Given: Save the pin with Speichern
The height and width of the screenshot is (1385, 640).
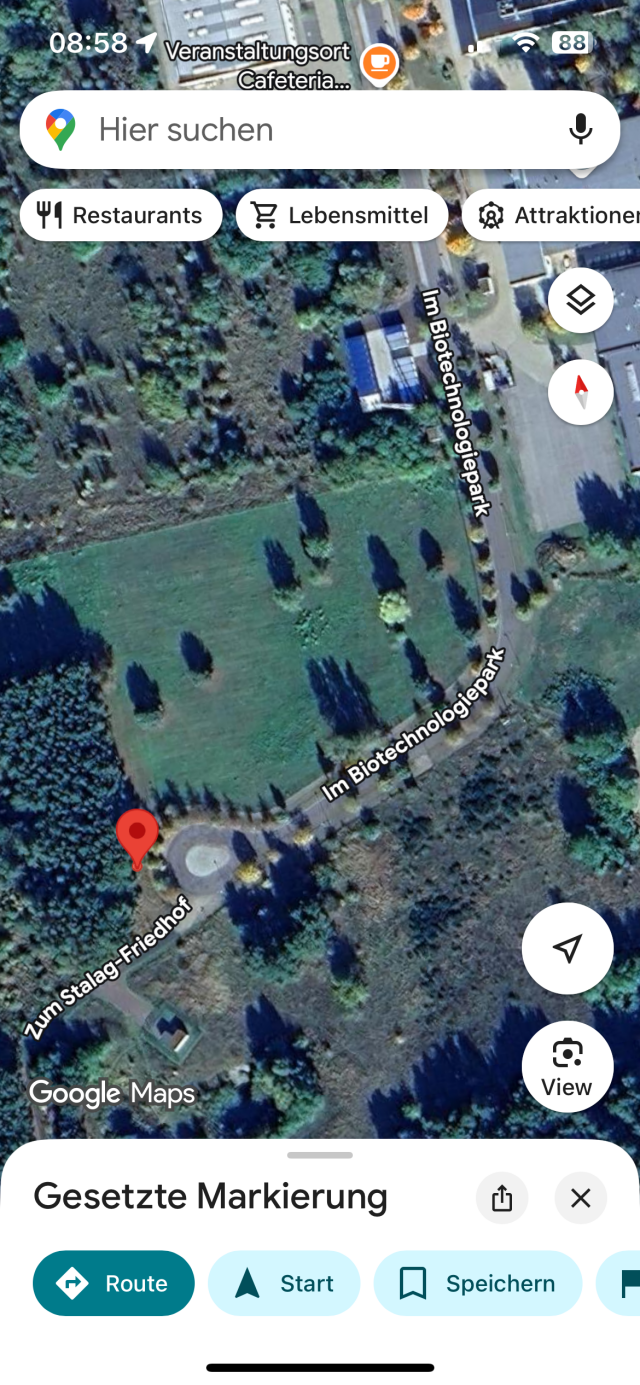Looking at the screenshot, I should 478,1283.
